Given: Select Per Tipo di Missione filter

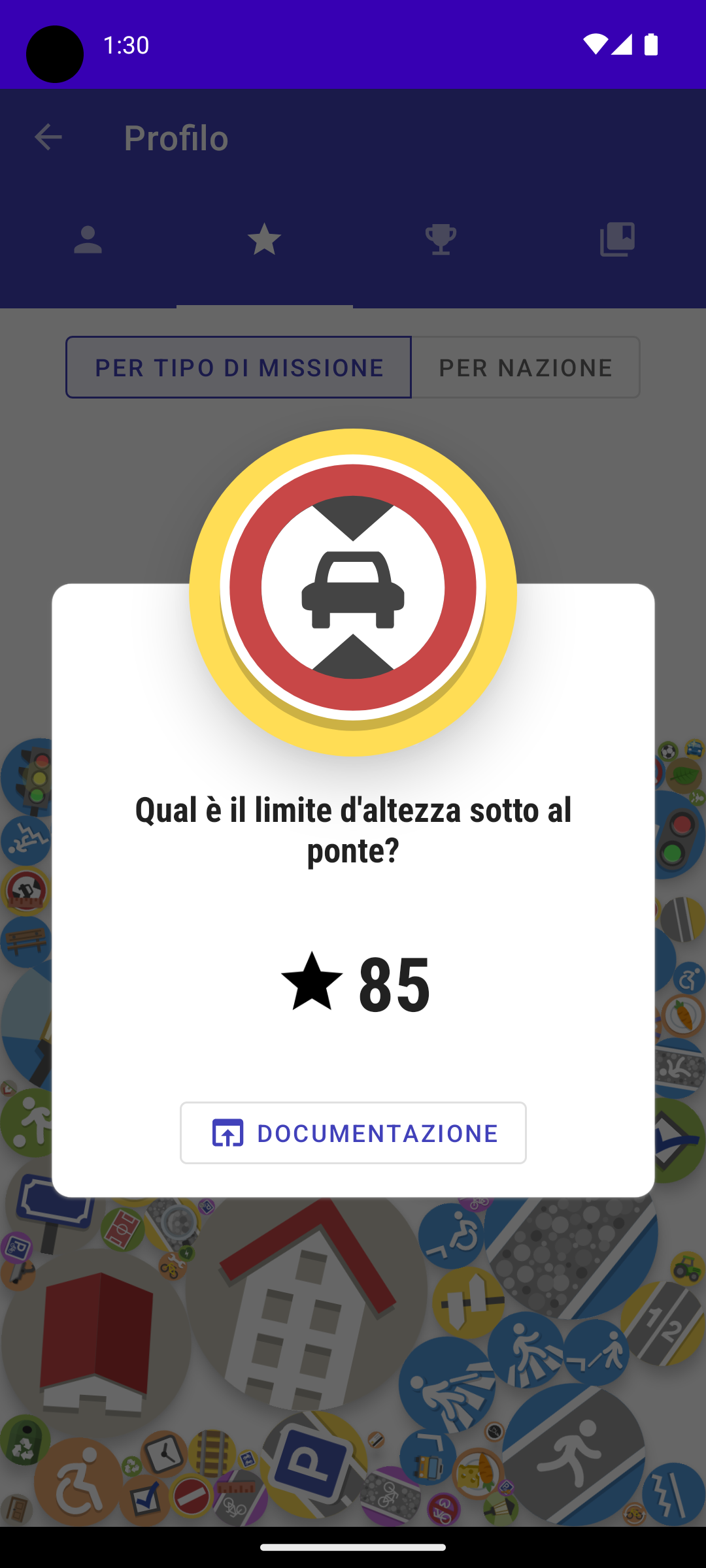Looking at the screenshot, I should 239,367.
